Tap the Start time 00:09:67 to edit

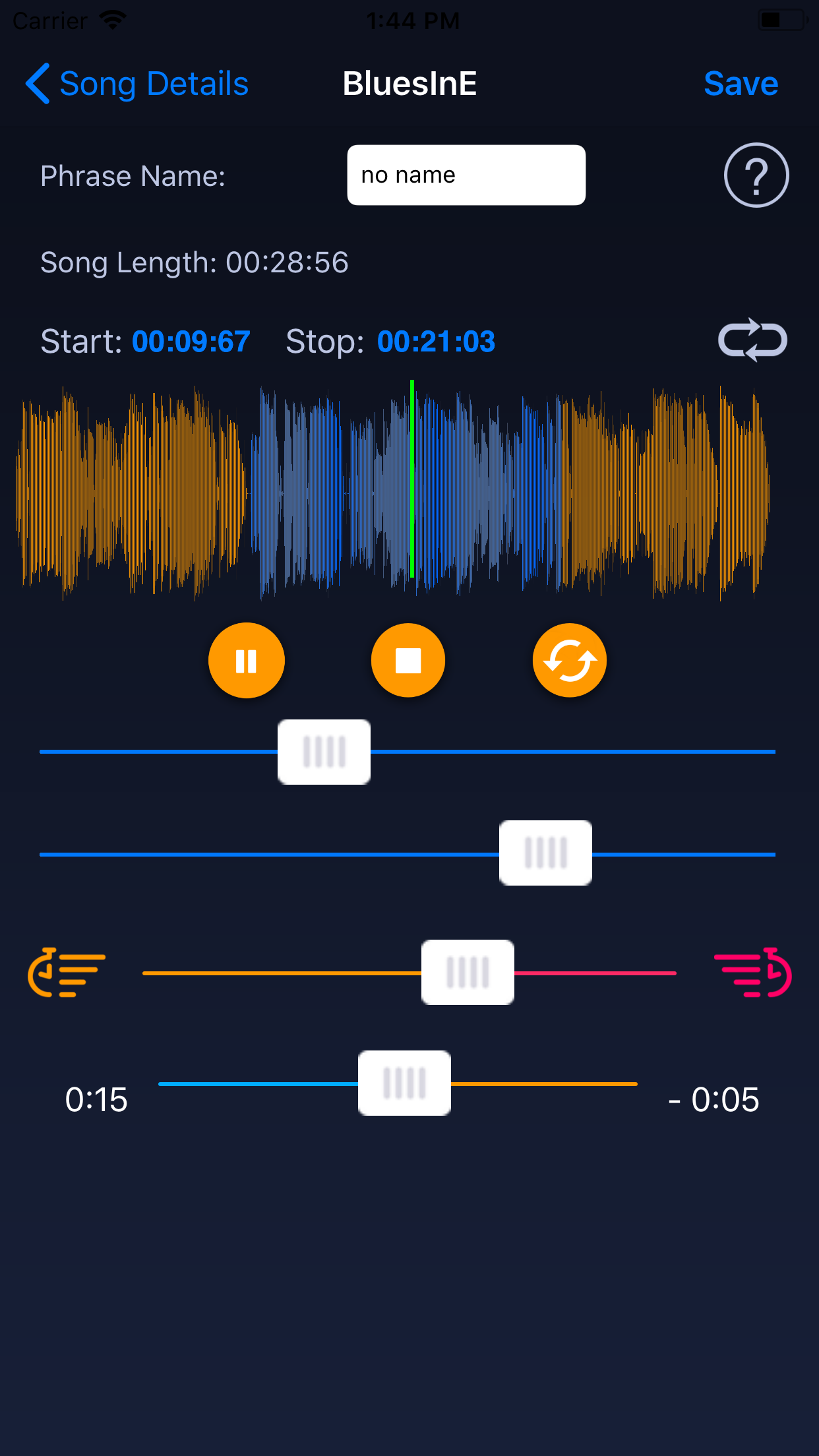click(x=191, y=341)
